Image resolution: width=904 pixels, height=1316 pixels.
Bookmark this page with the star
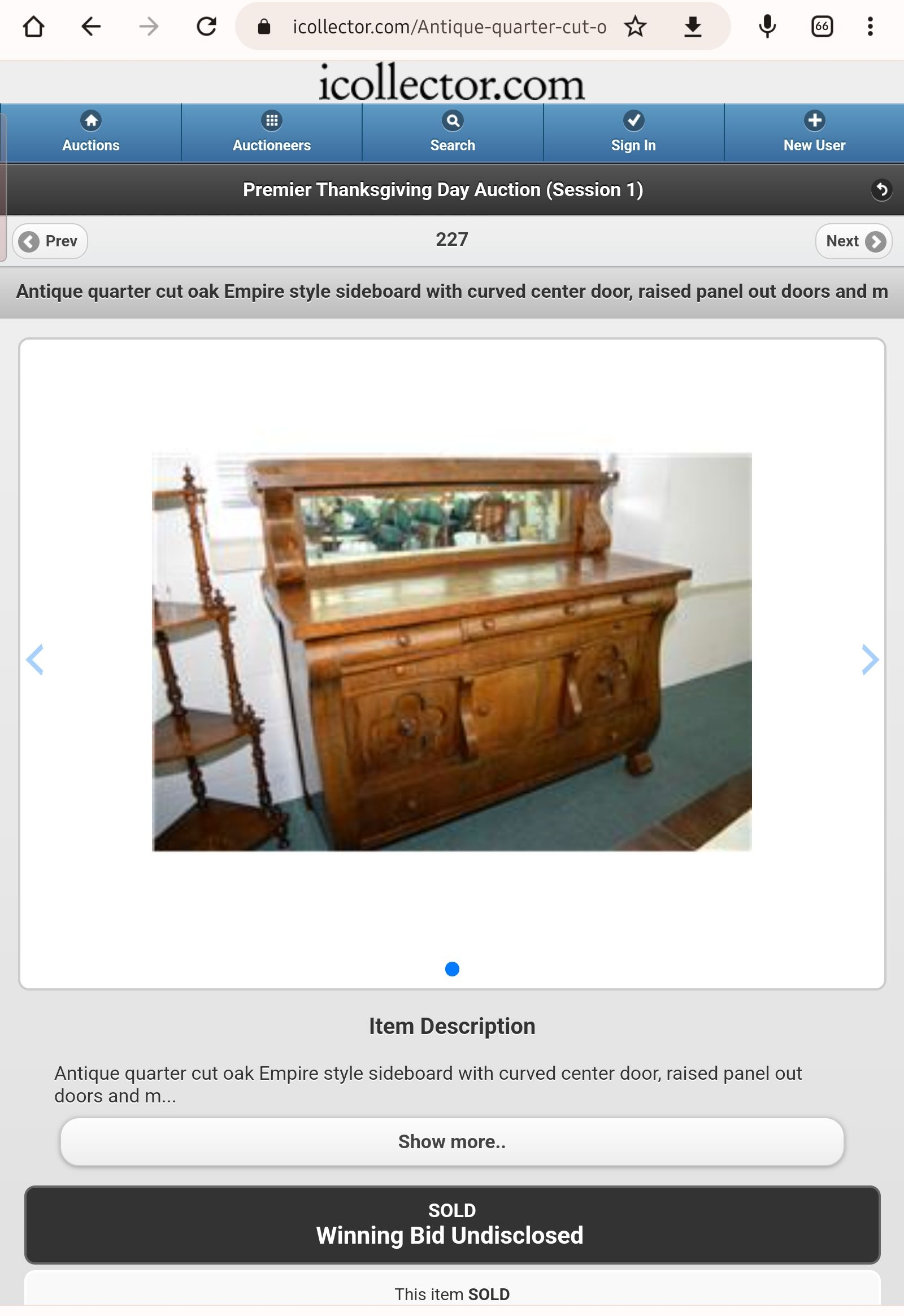point(635,27)
